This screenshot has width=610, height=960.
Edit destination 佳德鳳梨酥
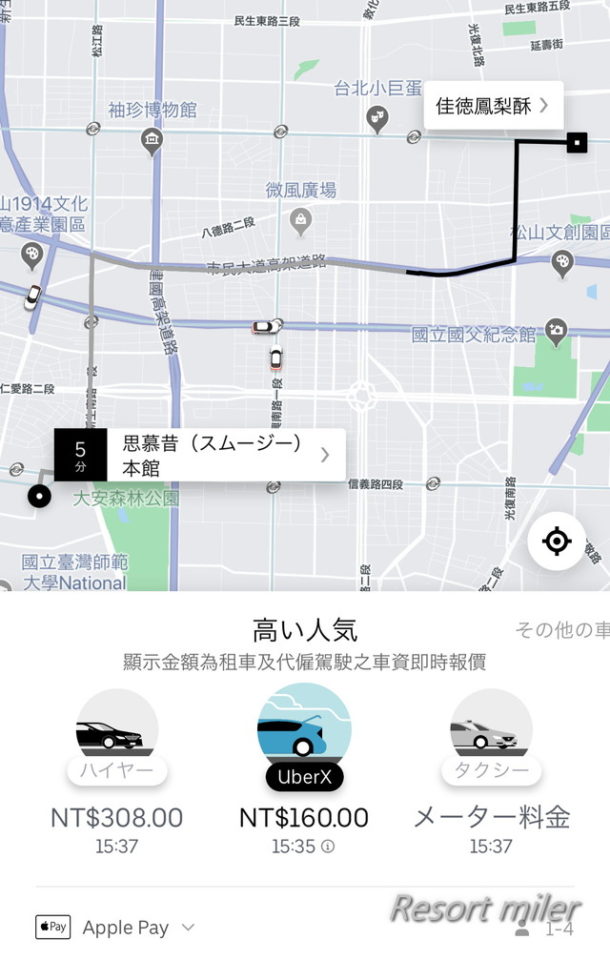(x=491, y=105)
